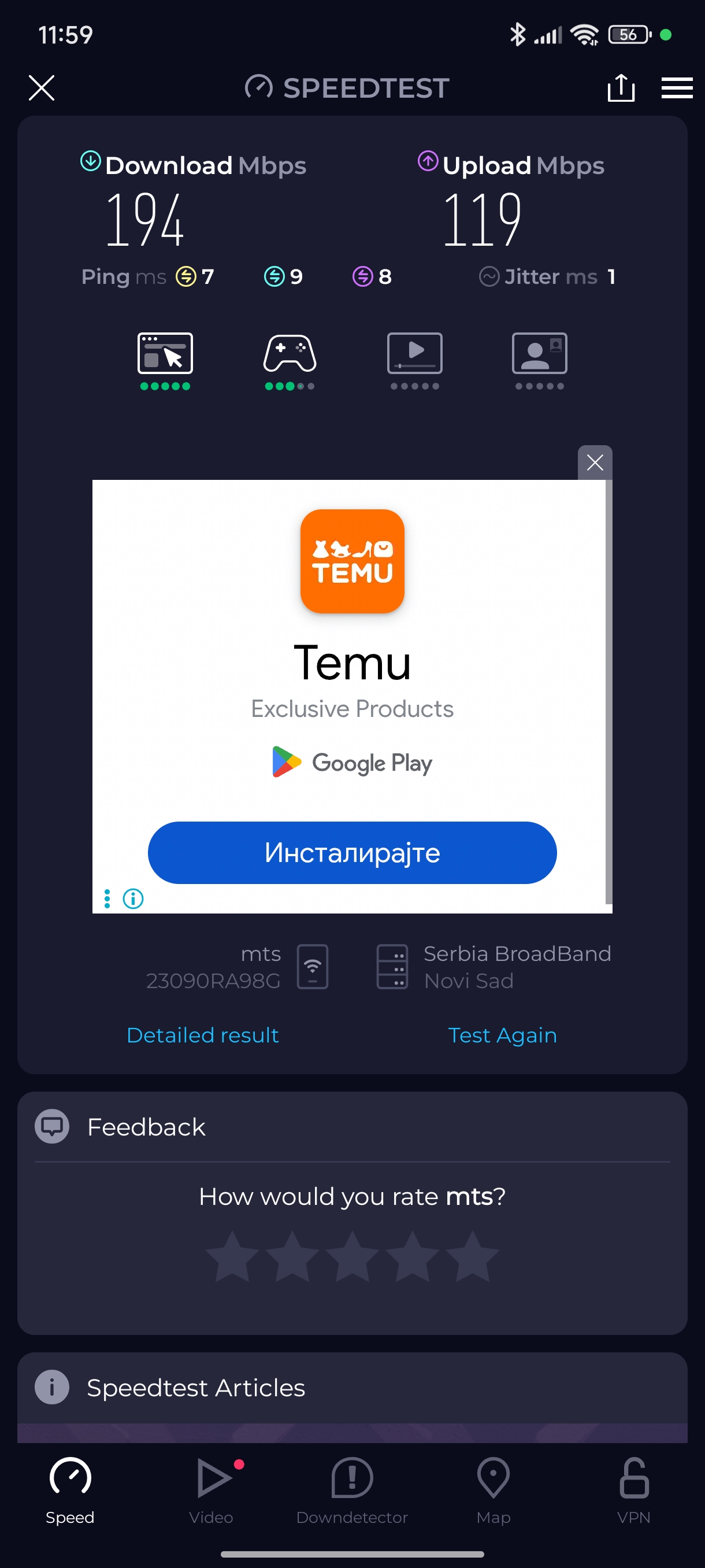This screenshot has height=1568, width=705.
Task: Run the speed test again
Action: 502,1035
